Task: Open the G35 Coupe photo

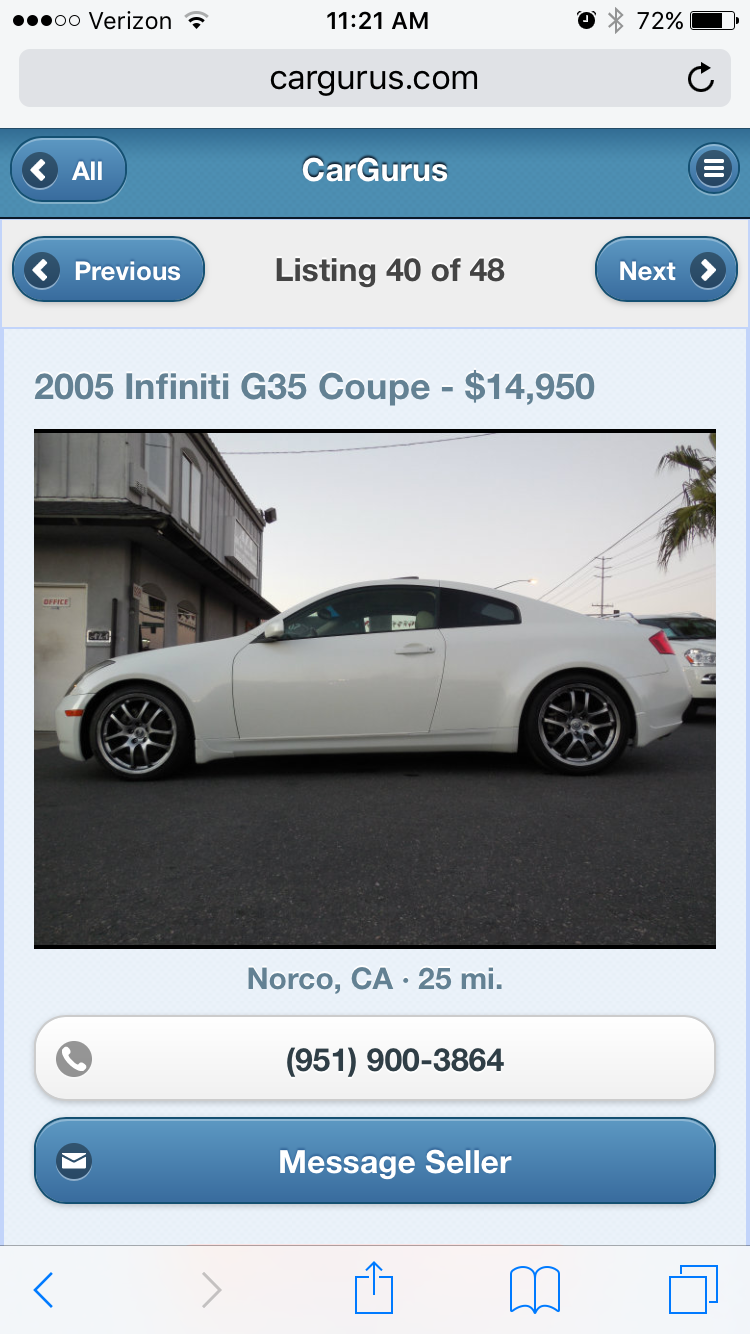Action: pyautogui.click(x=375, y=689)
